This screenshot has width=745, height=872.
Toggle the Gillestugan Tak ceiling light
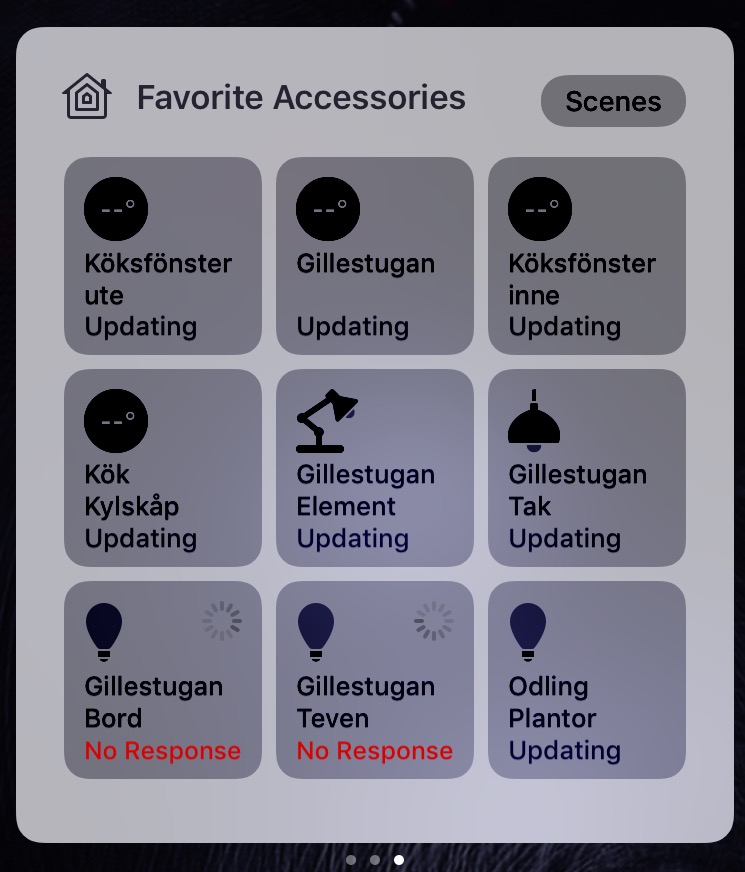[x=587, y=468]
